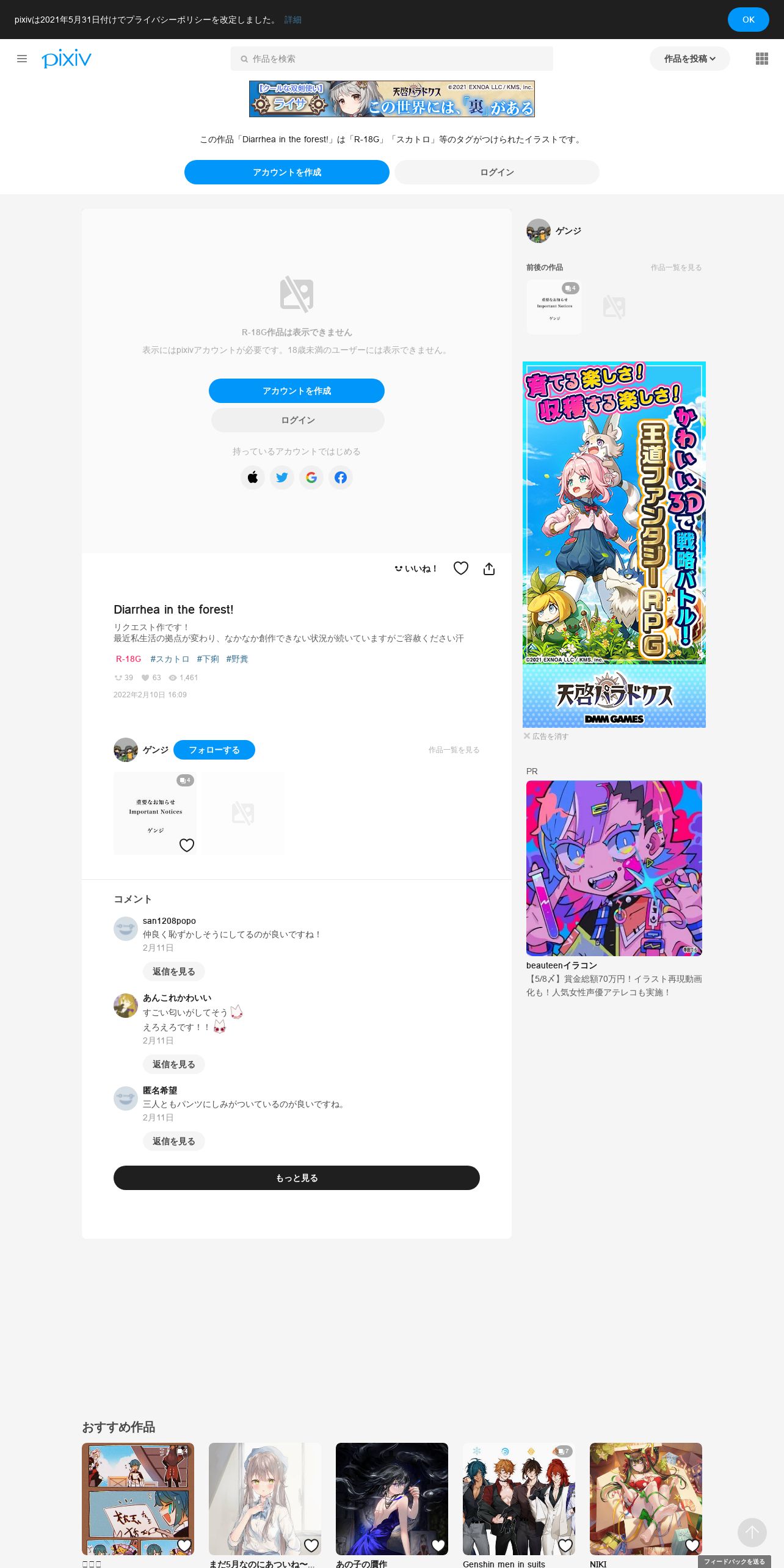
Task: Open the 詳細 link in the privacy banner
Action: tap(293, 20)
